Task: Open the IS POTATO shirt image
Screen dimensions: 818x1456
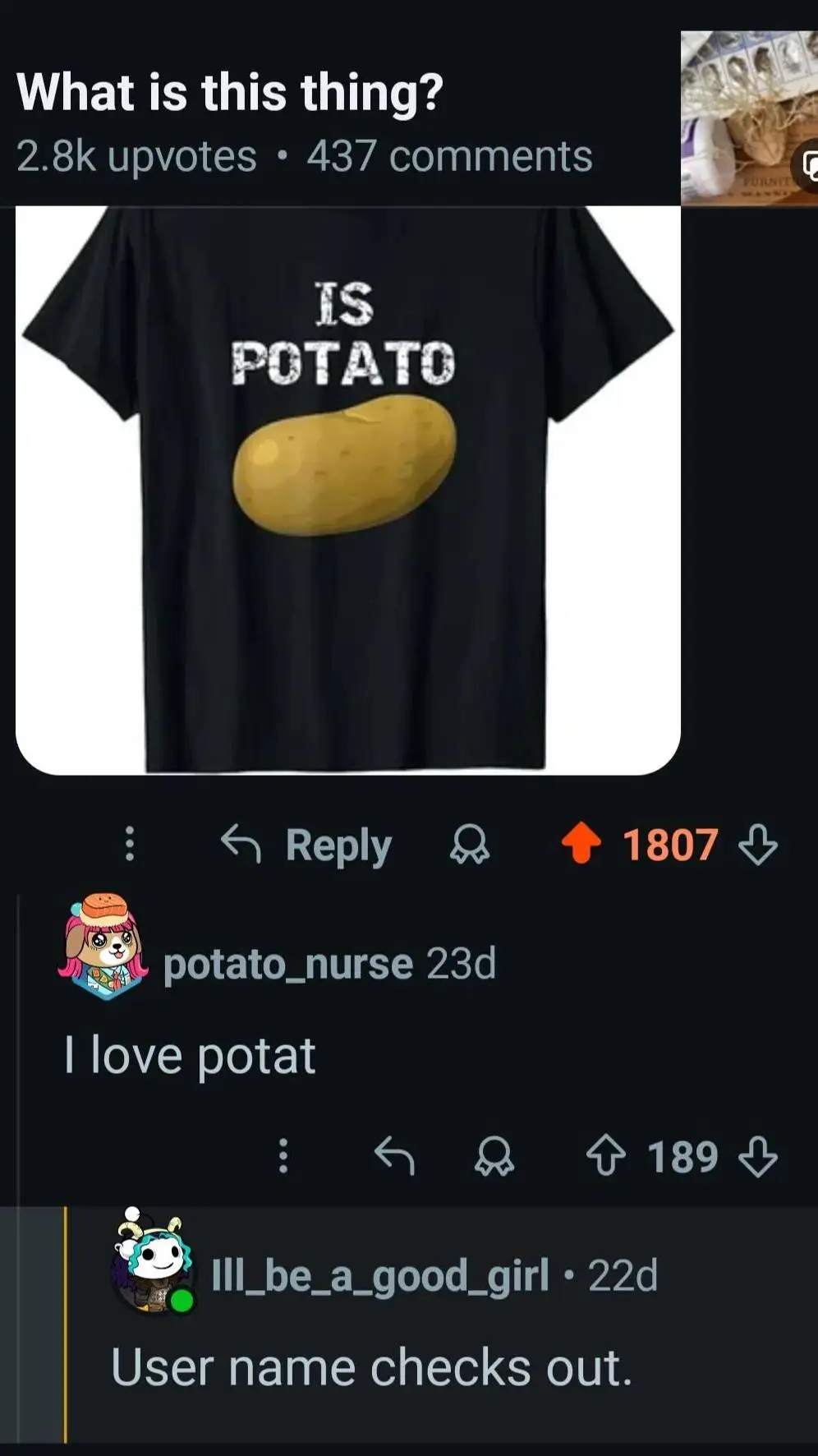Action: click(x=347, y=489)
